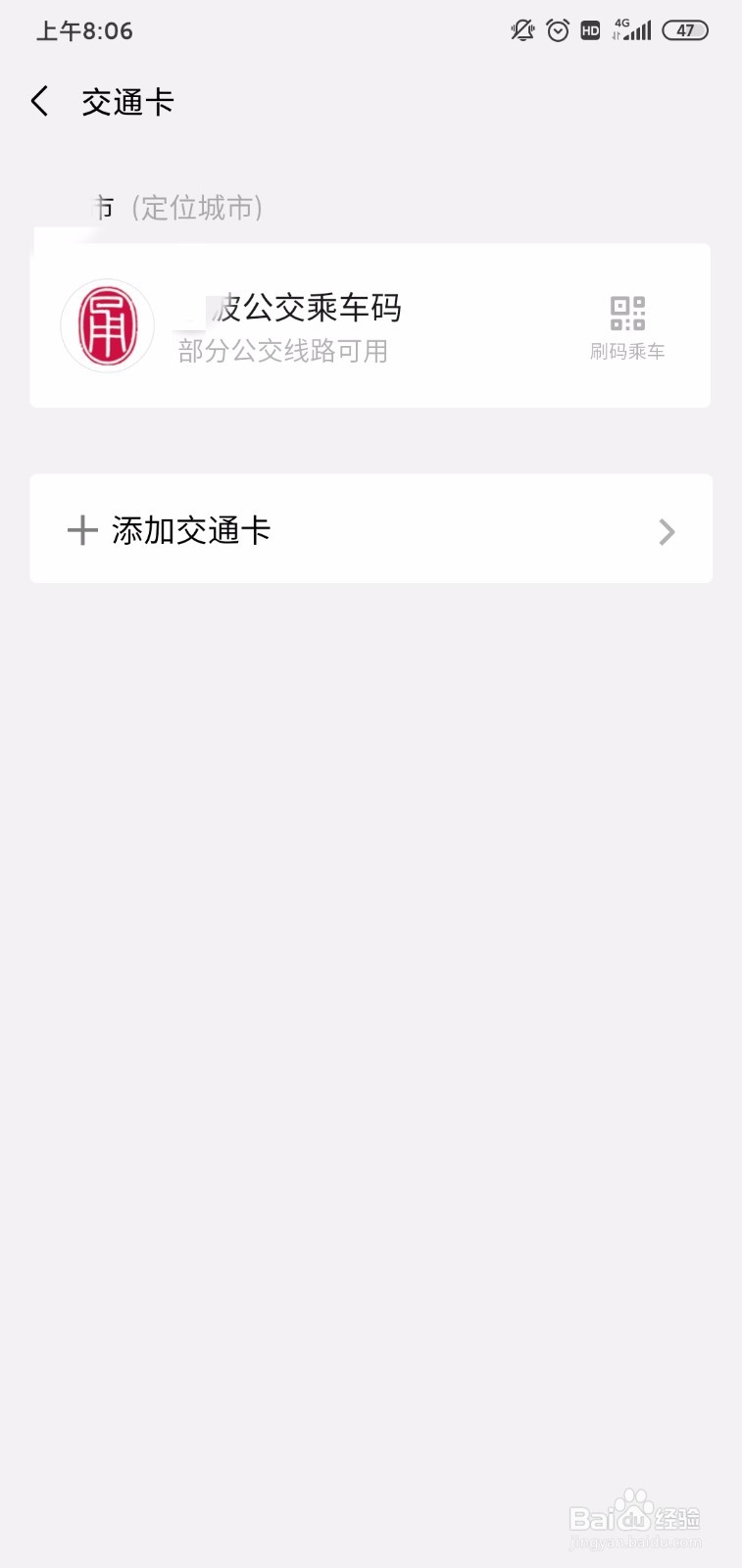The image size is (742, 1568).
Task: Click the bus ride code card area
Action: [371, 324]
